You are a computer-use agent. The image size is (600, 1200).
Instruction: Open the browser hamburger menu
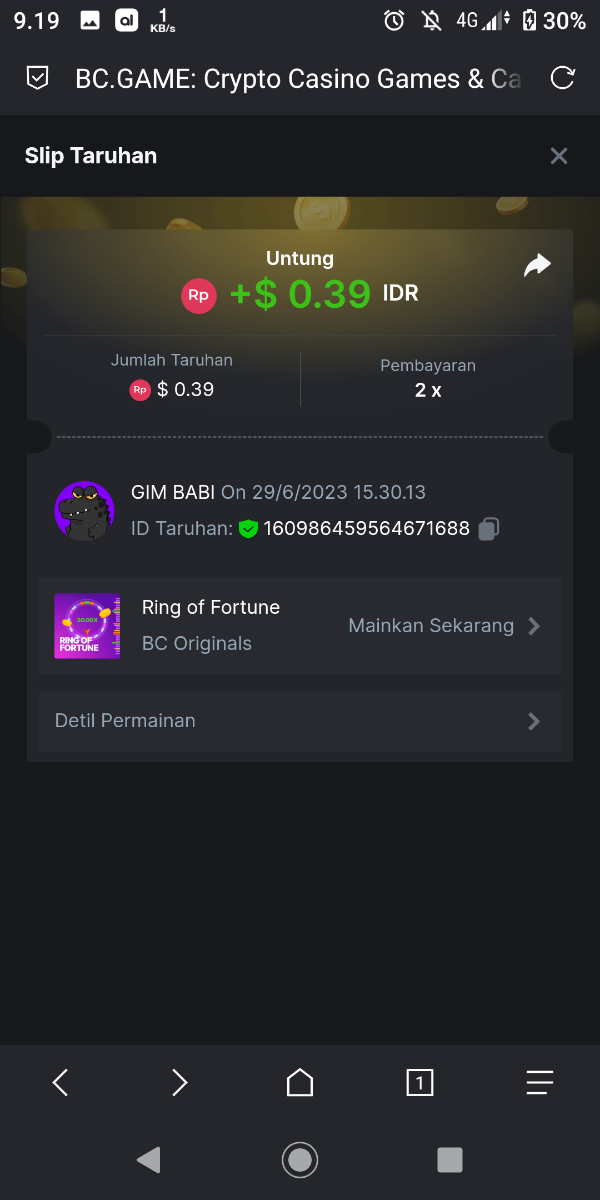(540, 1082)
